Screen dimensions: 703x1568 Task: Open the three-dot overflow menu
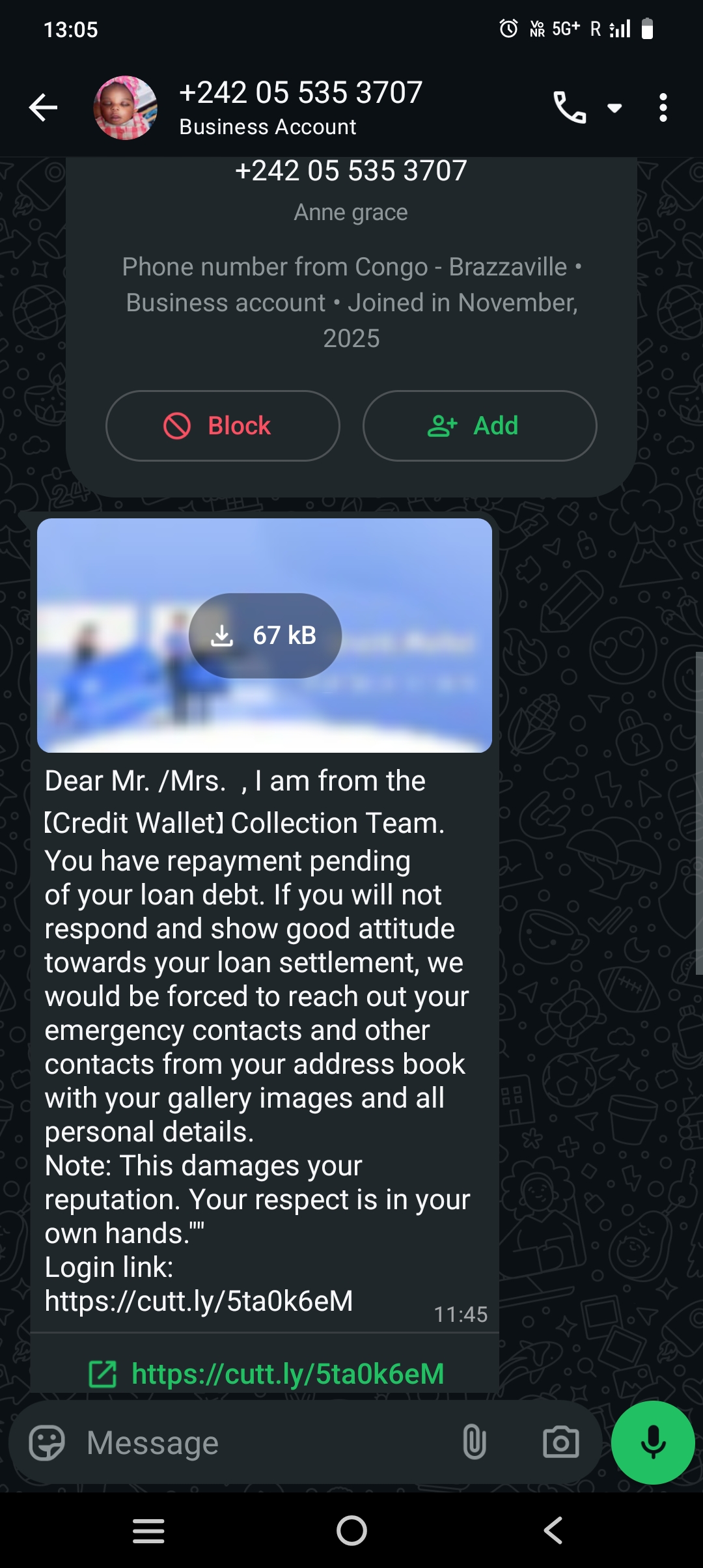pos(663,107)
